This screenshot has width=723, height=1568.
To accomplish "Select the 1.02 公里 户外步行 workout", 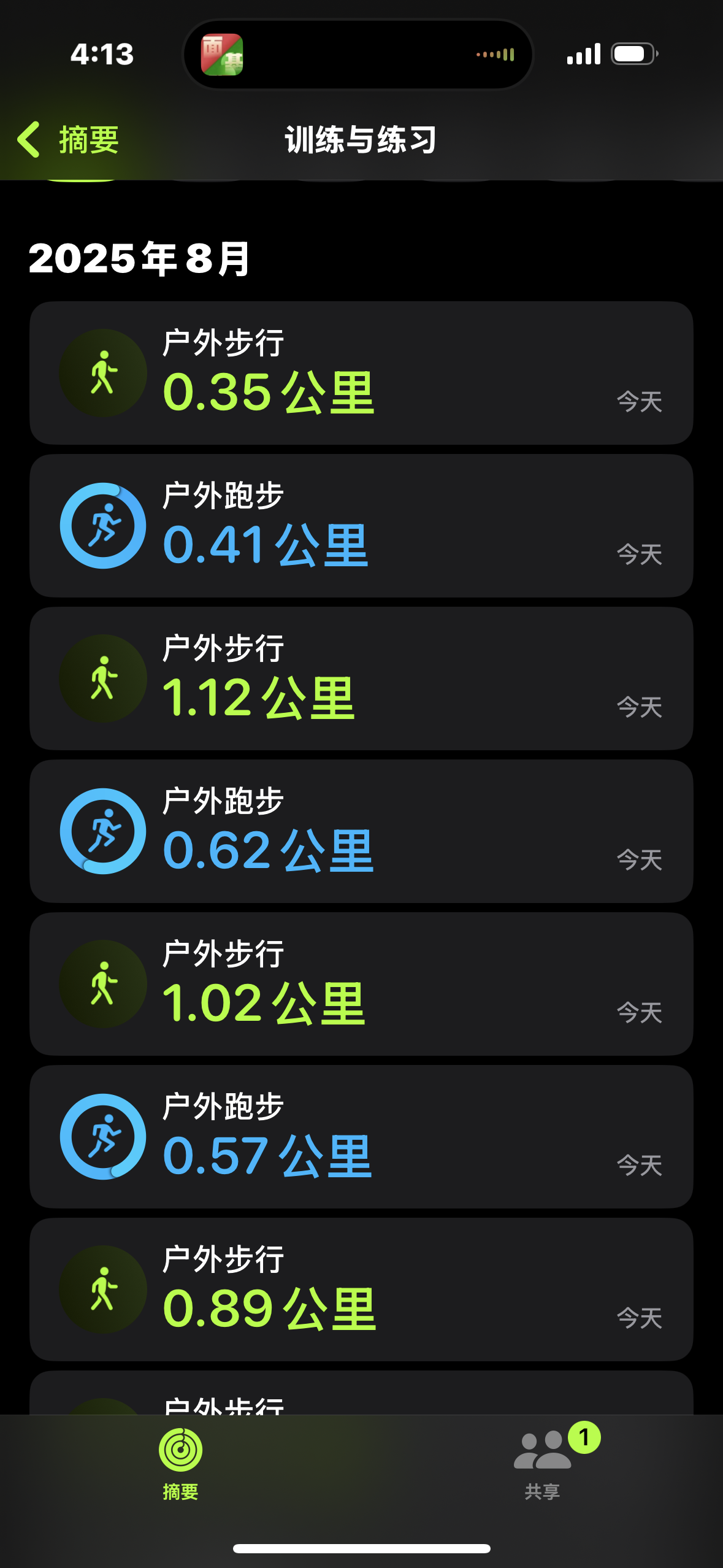I will [361, 984].
